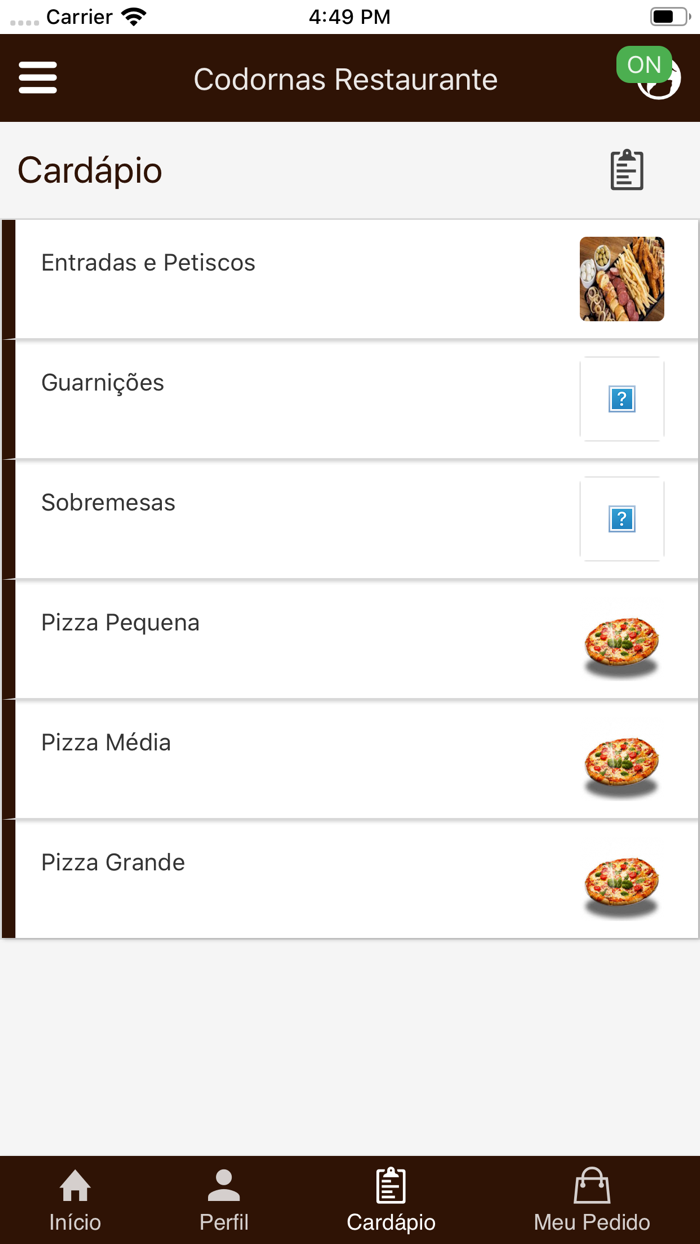
Task: Switch to the Perfil tab
Action: (224, 1201)
